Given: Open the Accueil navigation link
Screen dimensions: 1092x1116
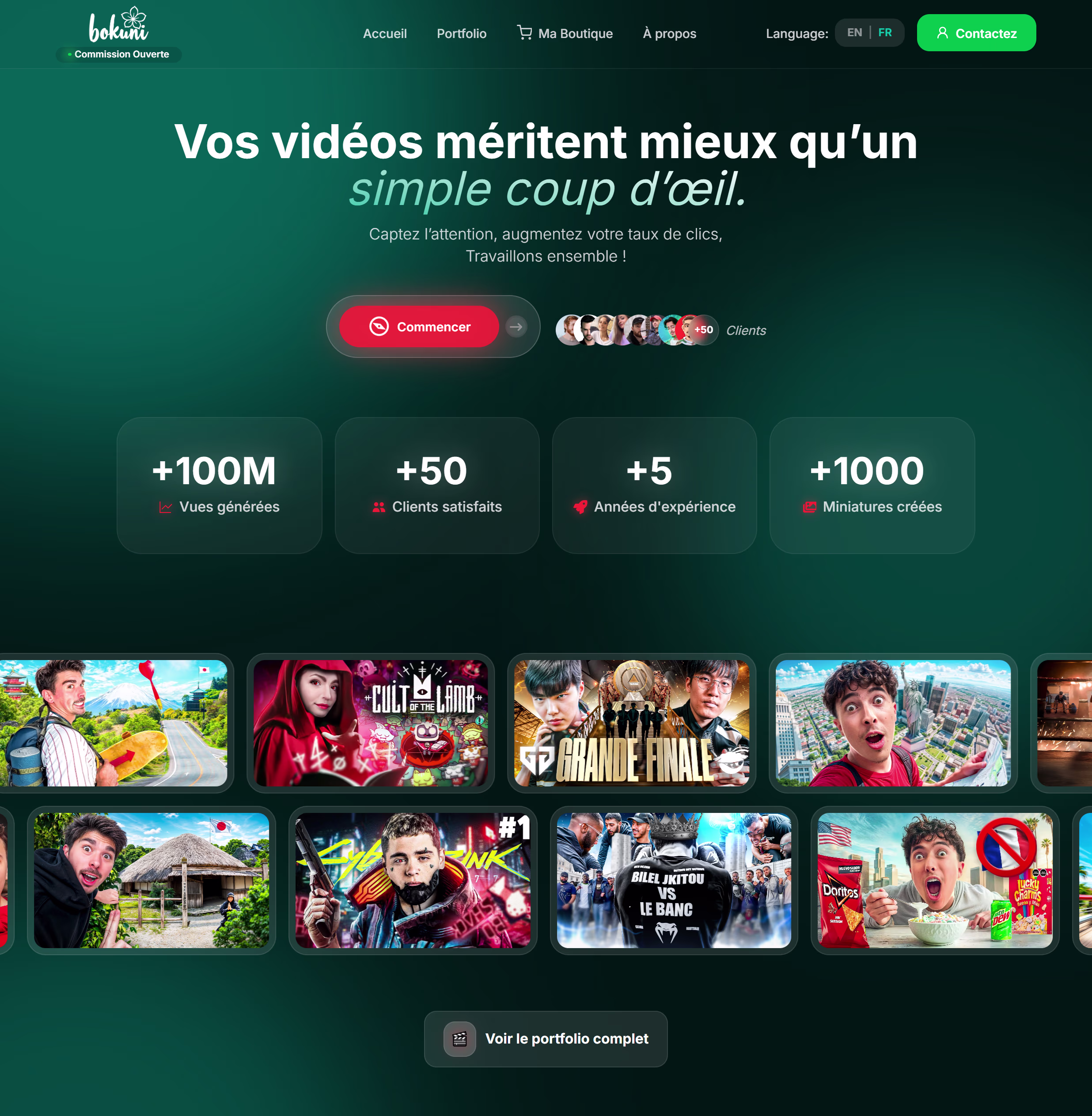Looking at the screenshot, I should click(x=385, y=33).
